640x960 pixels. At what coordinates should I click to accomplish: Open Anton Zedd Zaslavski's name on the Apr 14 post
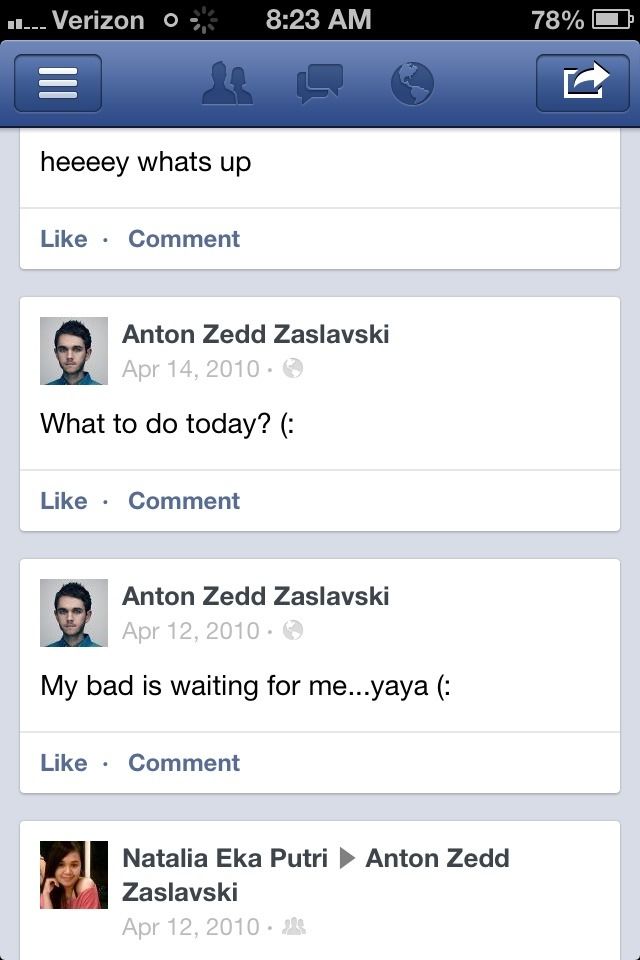(255, 334)
